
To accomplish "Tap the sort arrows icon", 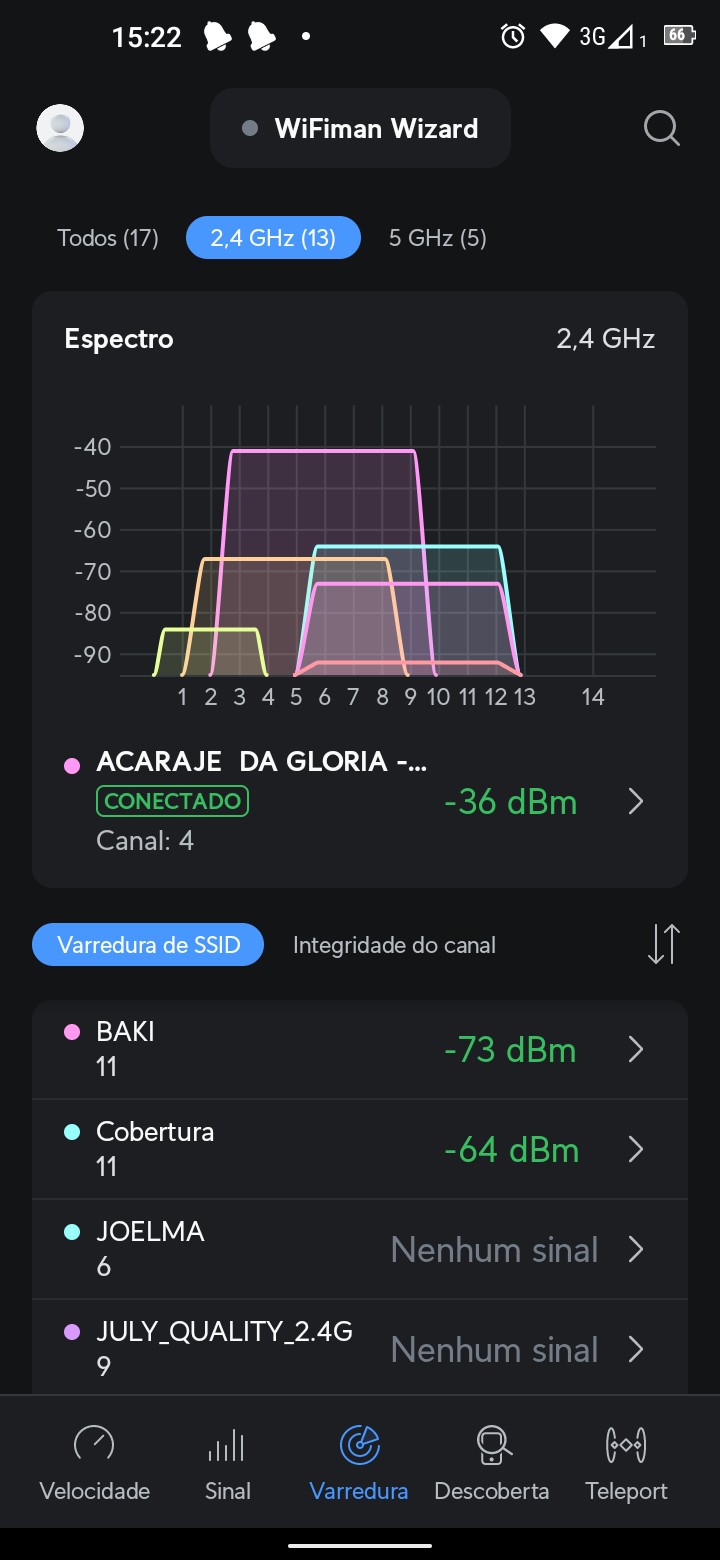I will click(663, 944).
